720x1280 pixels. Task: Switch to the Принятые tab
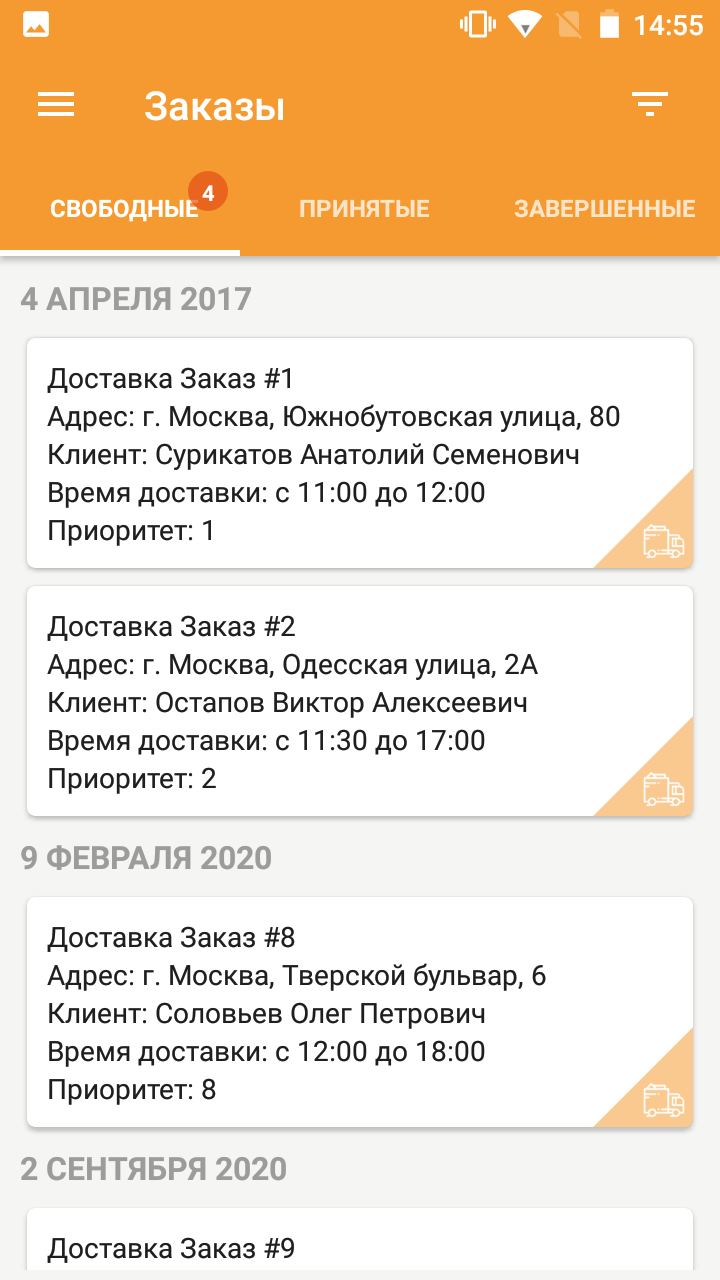click(x=364, y=209)
